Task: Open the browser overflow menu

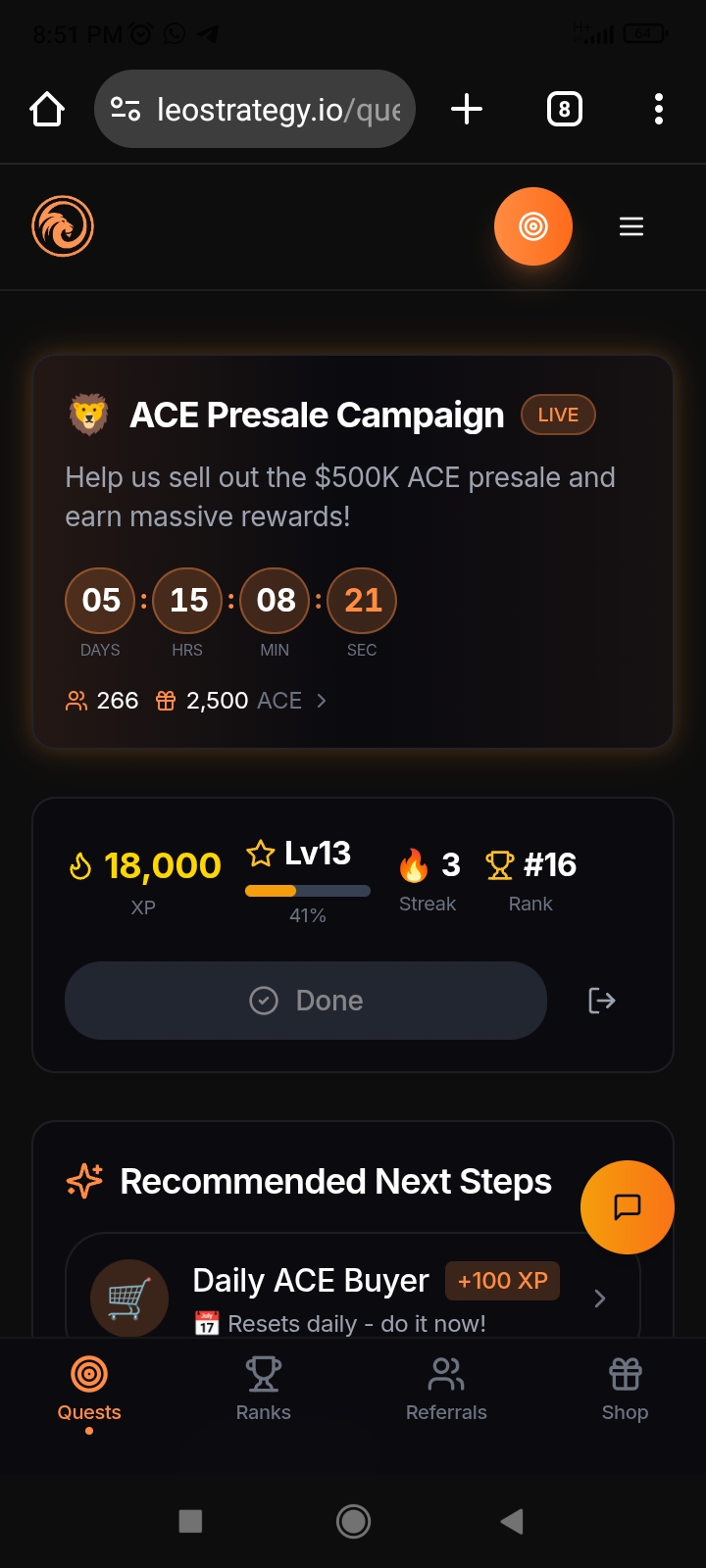Action: pos(659,110)
